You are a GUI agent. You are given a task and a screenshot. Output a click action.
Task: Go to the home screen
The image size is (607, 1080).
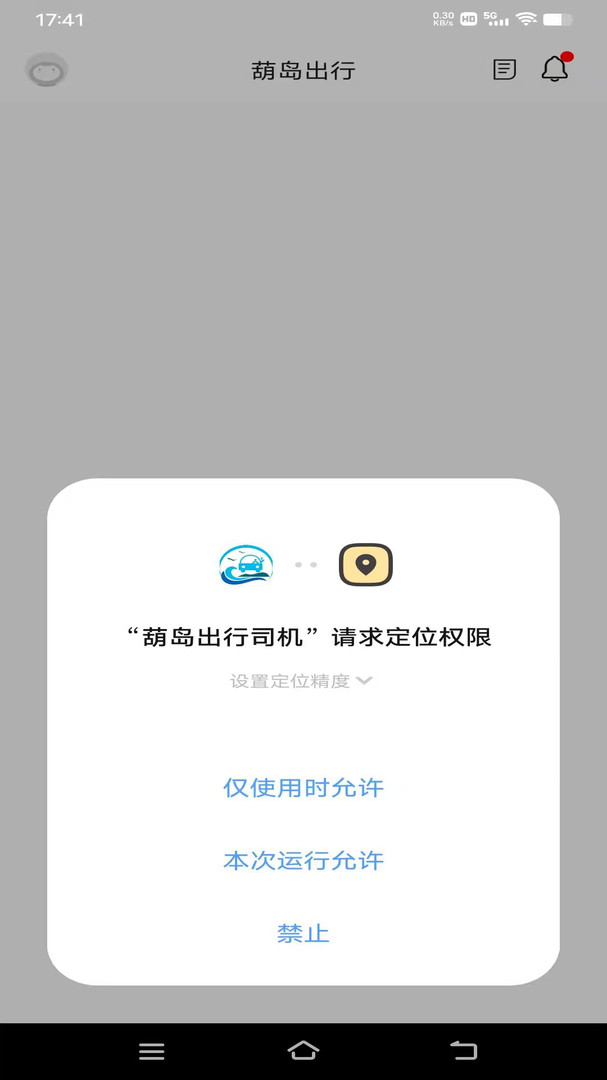[x=303, y=1050]
